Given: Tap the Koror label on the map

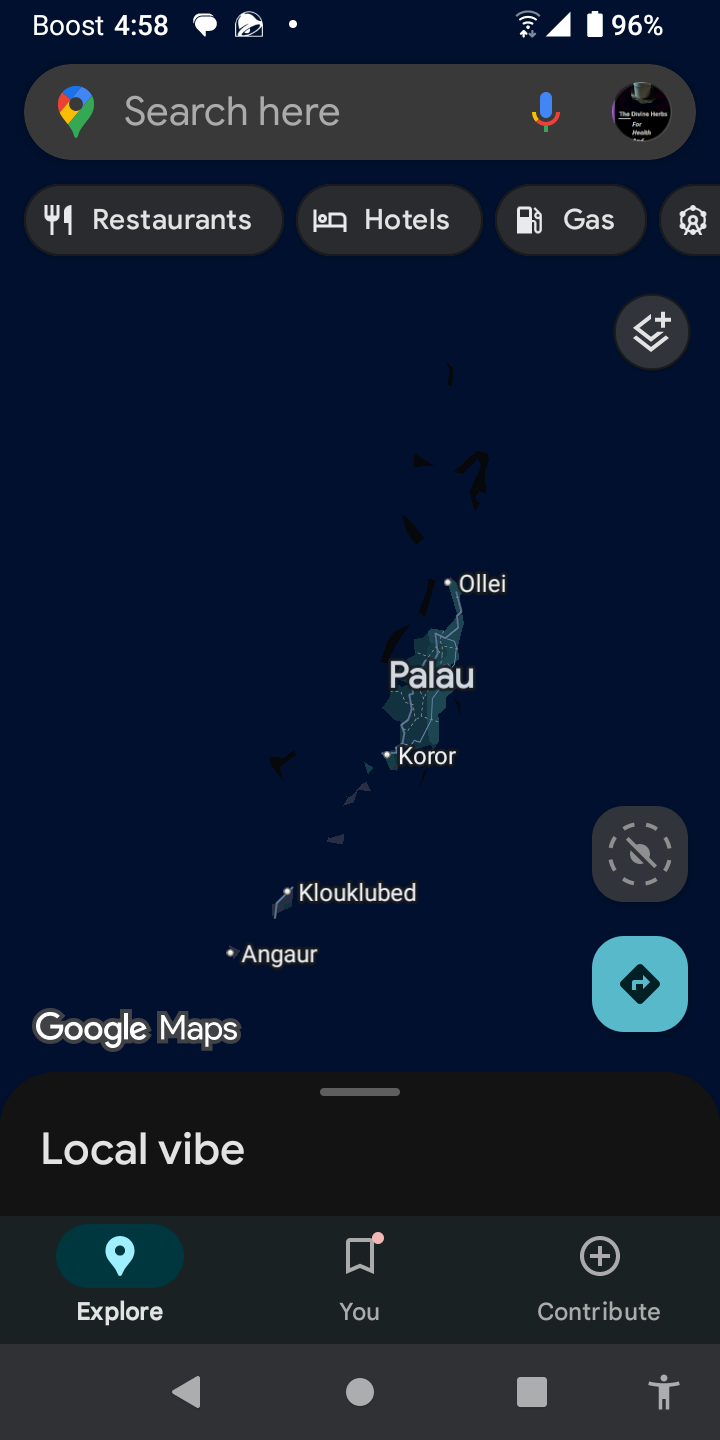Looking at the screenshot, I should point(426,756).
